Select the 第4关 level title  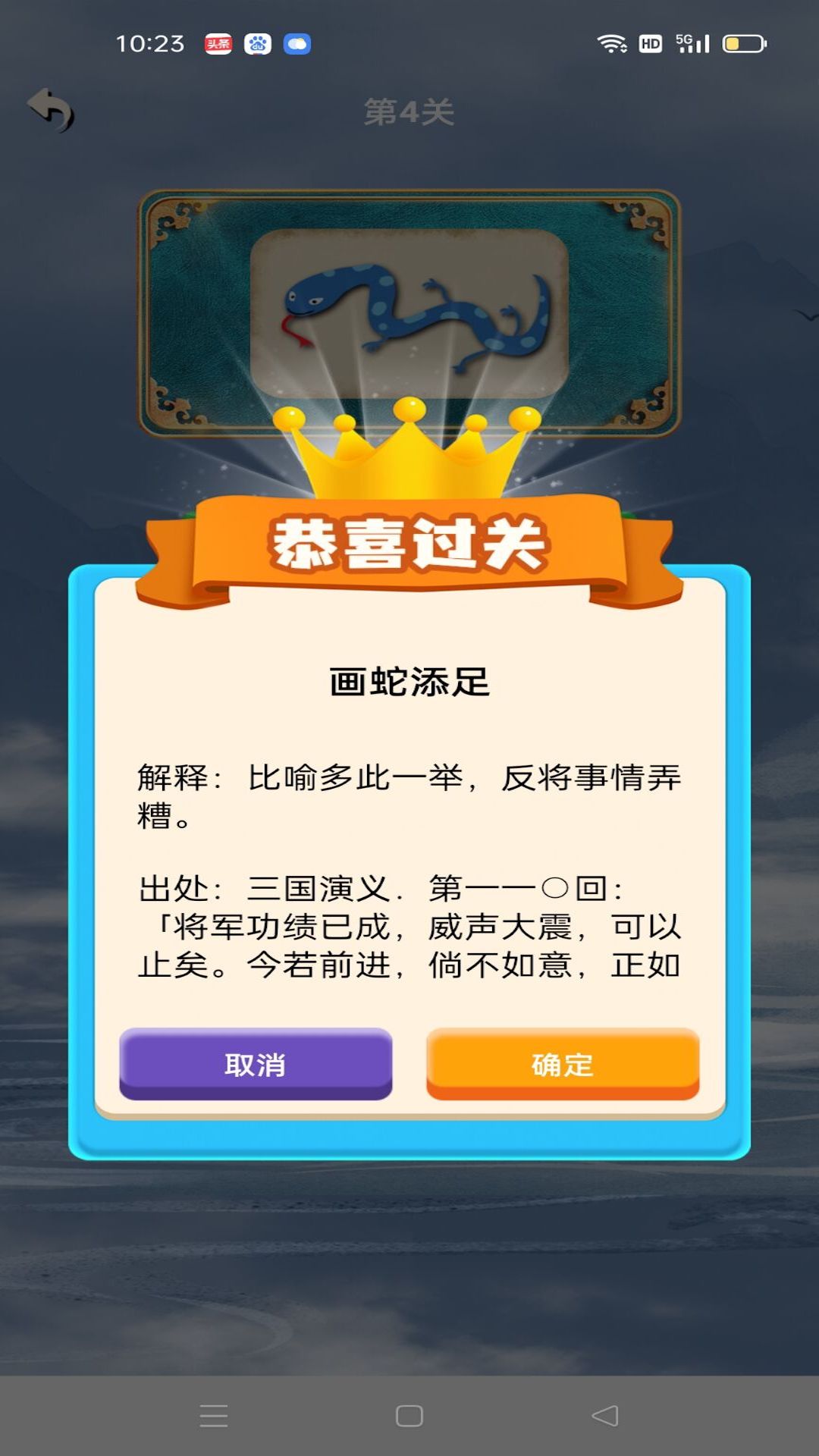409,110
